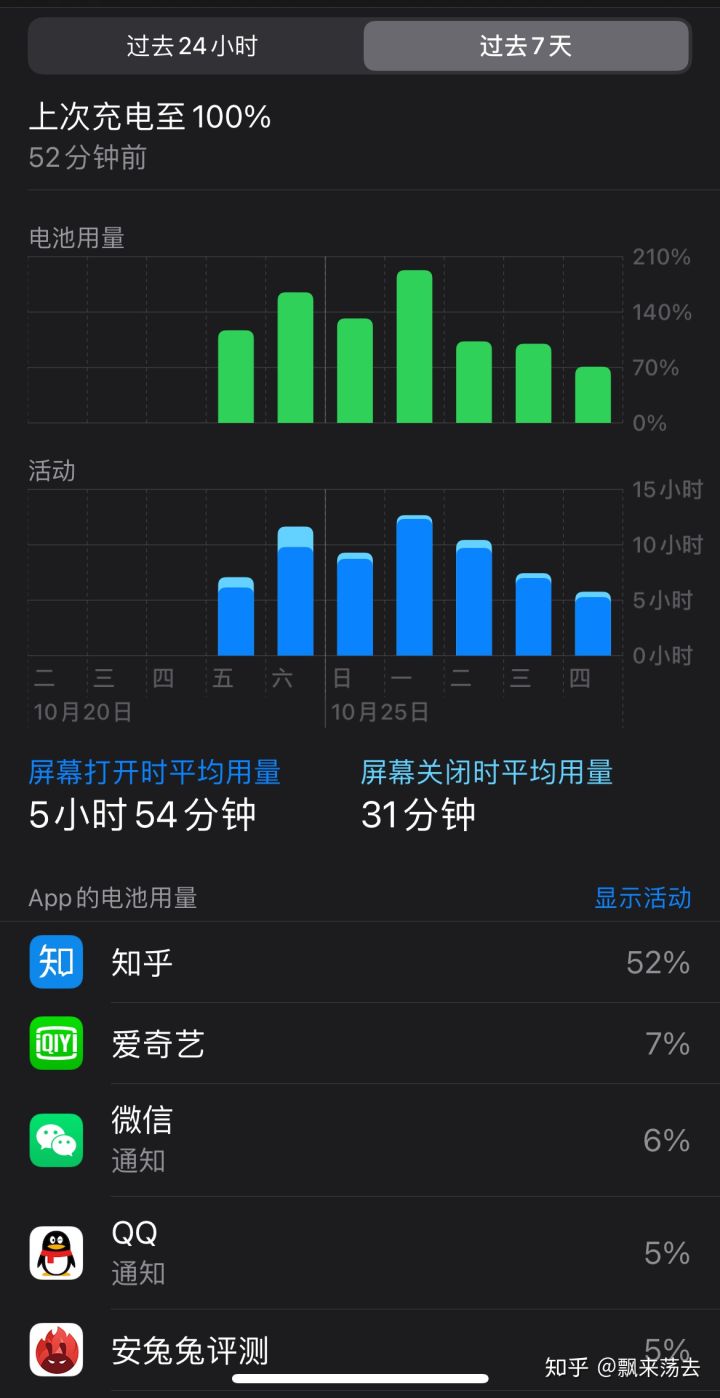Switch to the 过去24小时 tab
The height and width of the screenshot is (1398, 720).
click(193, 45)
